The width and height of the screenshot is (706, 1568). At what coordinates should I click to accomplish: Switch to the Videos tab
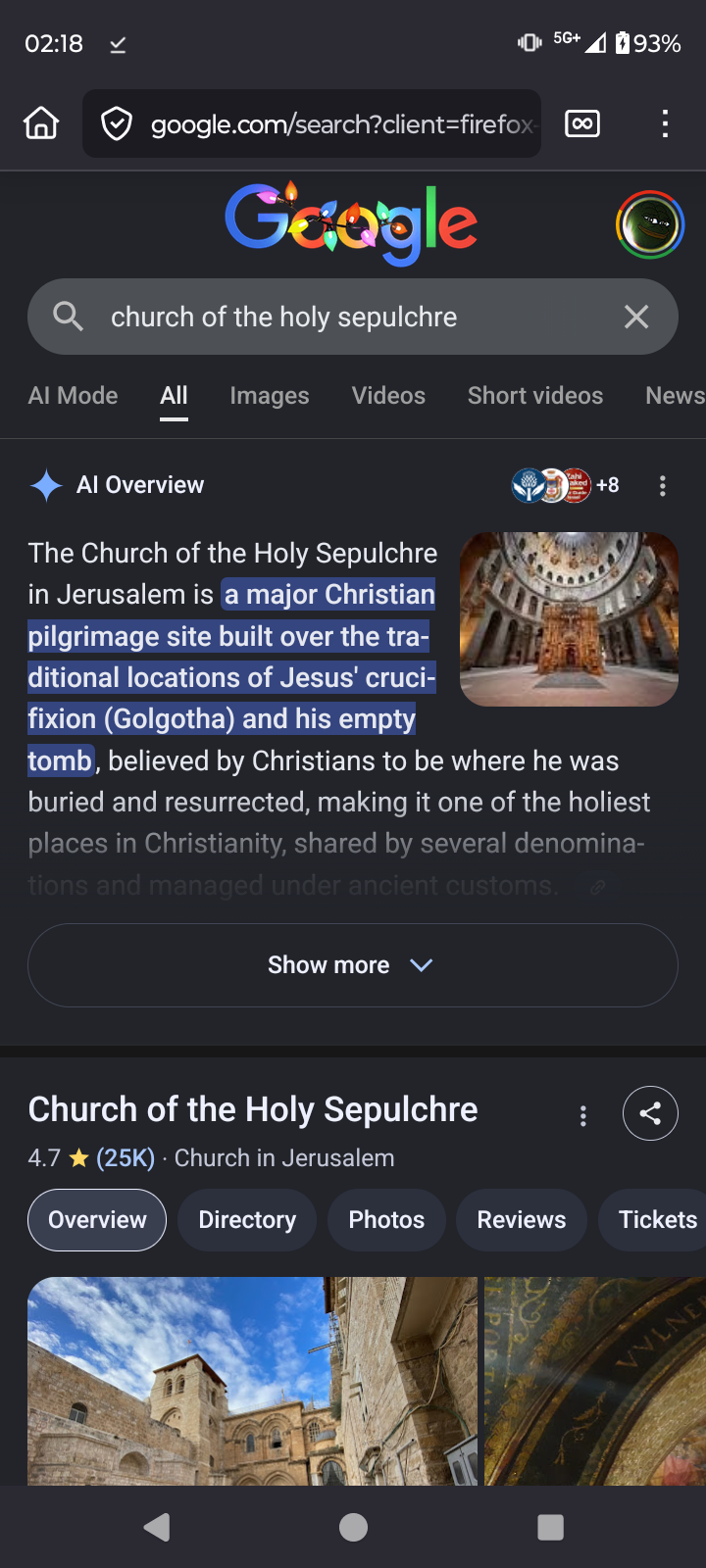pyautogui.click(x=388, y=396)
